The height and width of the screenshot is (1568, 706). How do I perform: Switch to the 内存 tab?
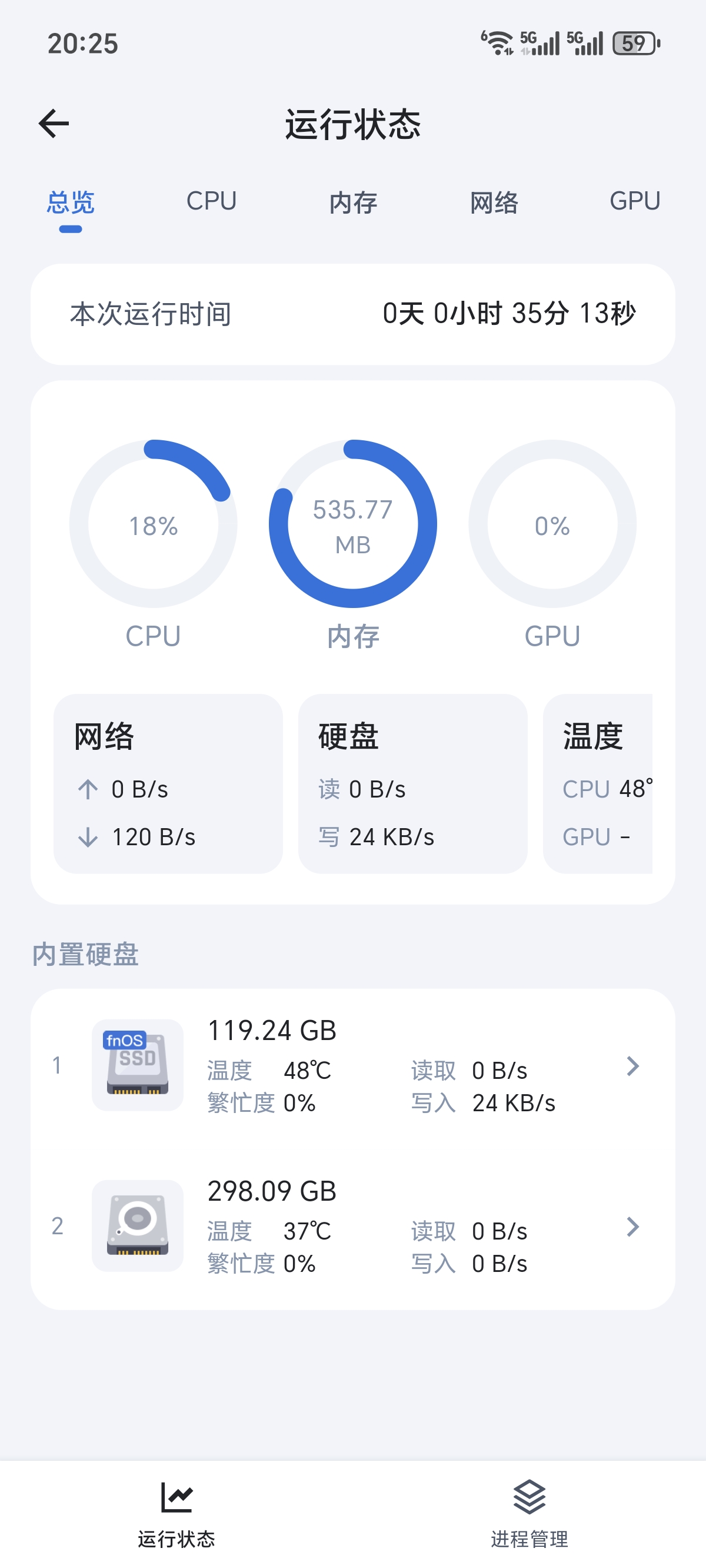pyautogui.click(x=353, y=202)
